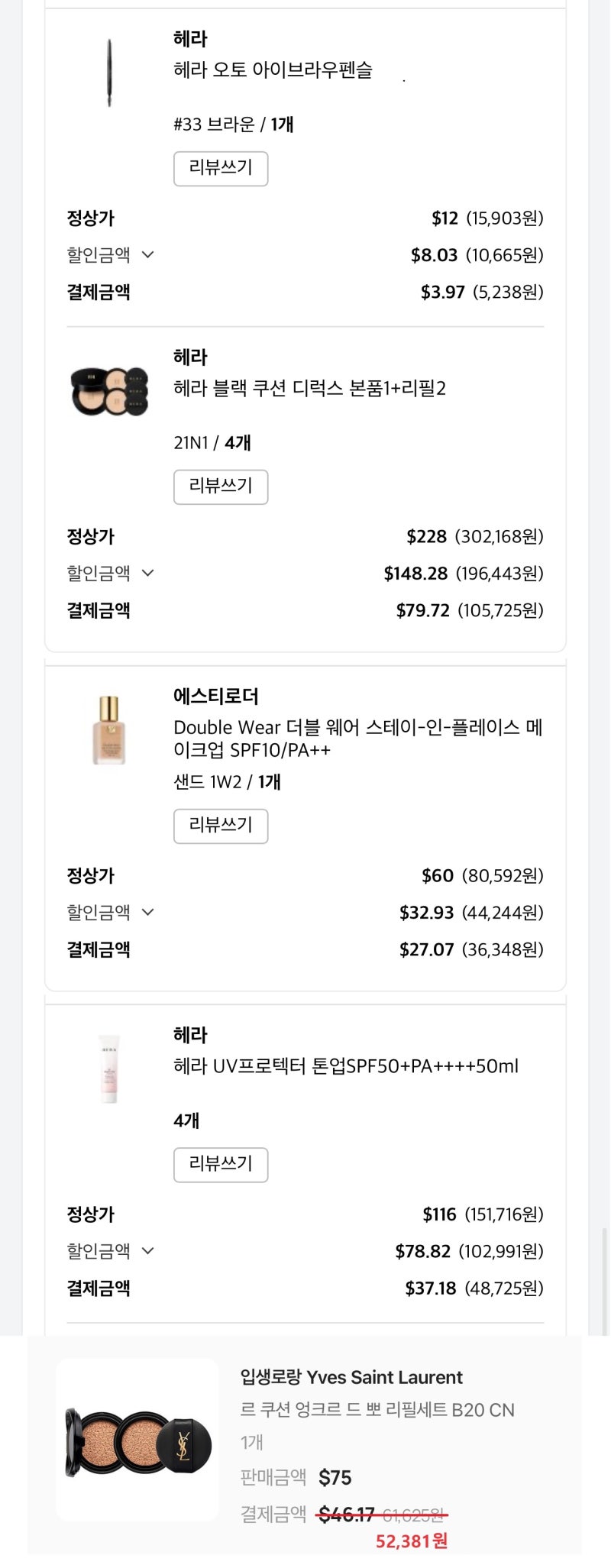The image size is (611, 1568).
Task: Select the UV프로텍터 product image
Action: (x=108, y=1069)
